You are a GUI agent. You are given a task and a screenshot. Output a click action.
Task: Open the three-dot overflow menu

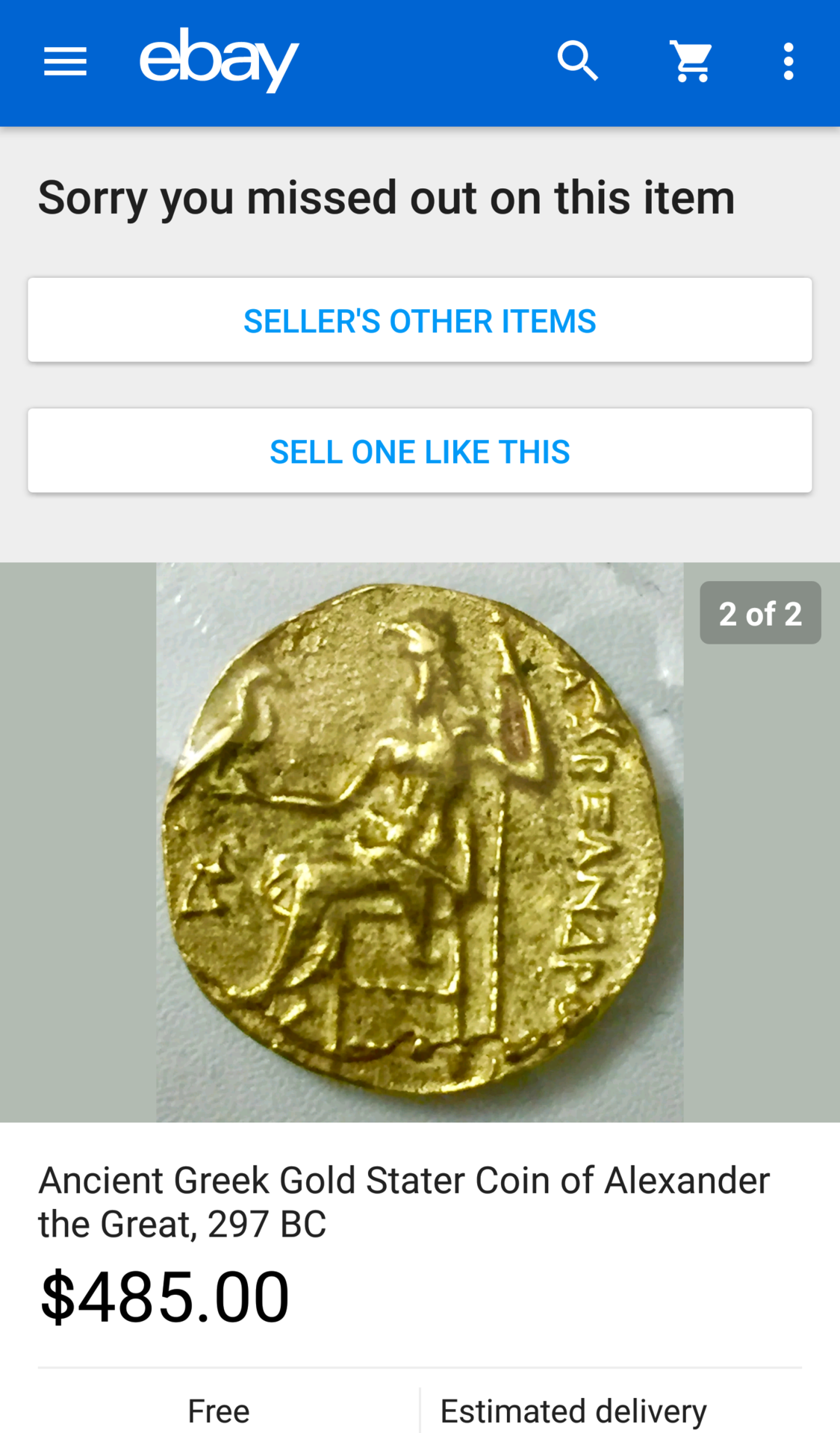pos(788,61)
